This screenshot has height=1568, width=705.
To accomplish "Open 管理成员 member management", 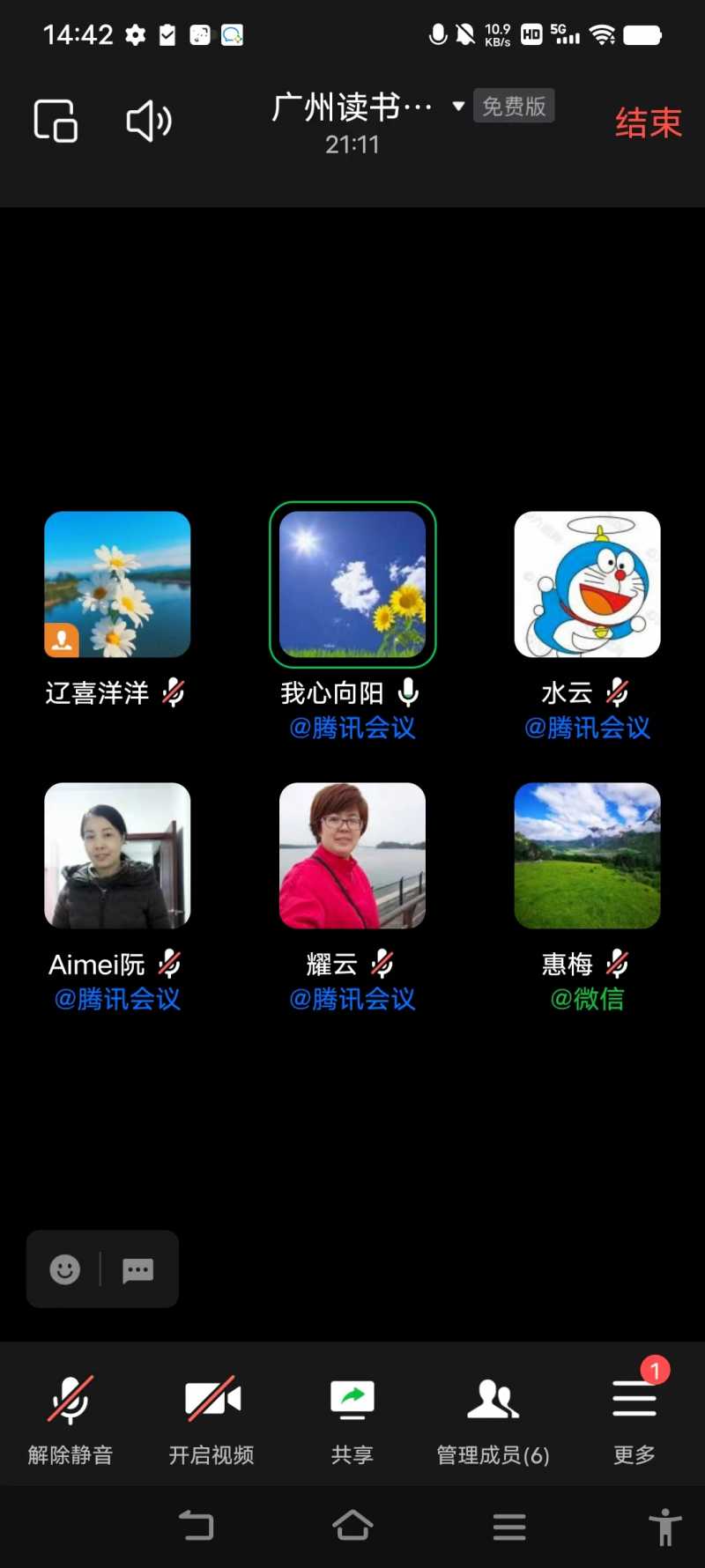I will 493,1416.
